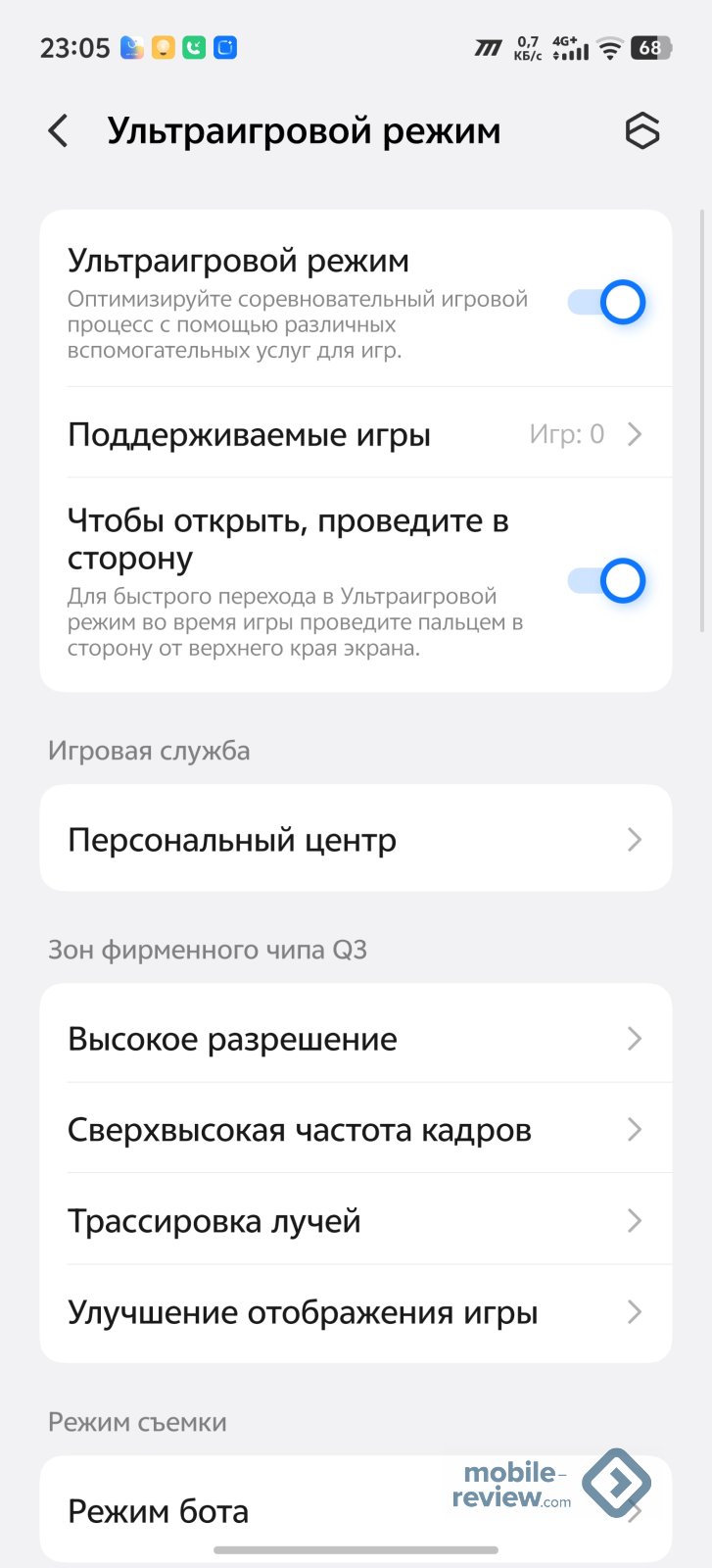The width and height of the screenshot is (712, 1568).
Task: View Улучшение отображения игры settings
Action: (x=356, y=1312)
